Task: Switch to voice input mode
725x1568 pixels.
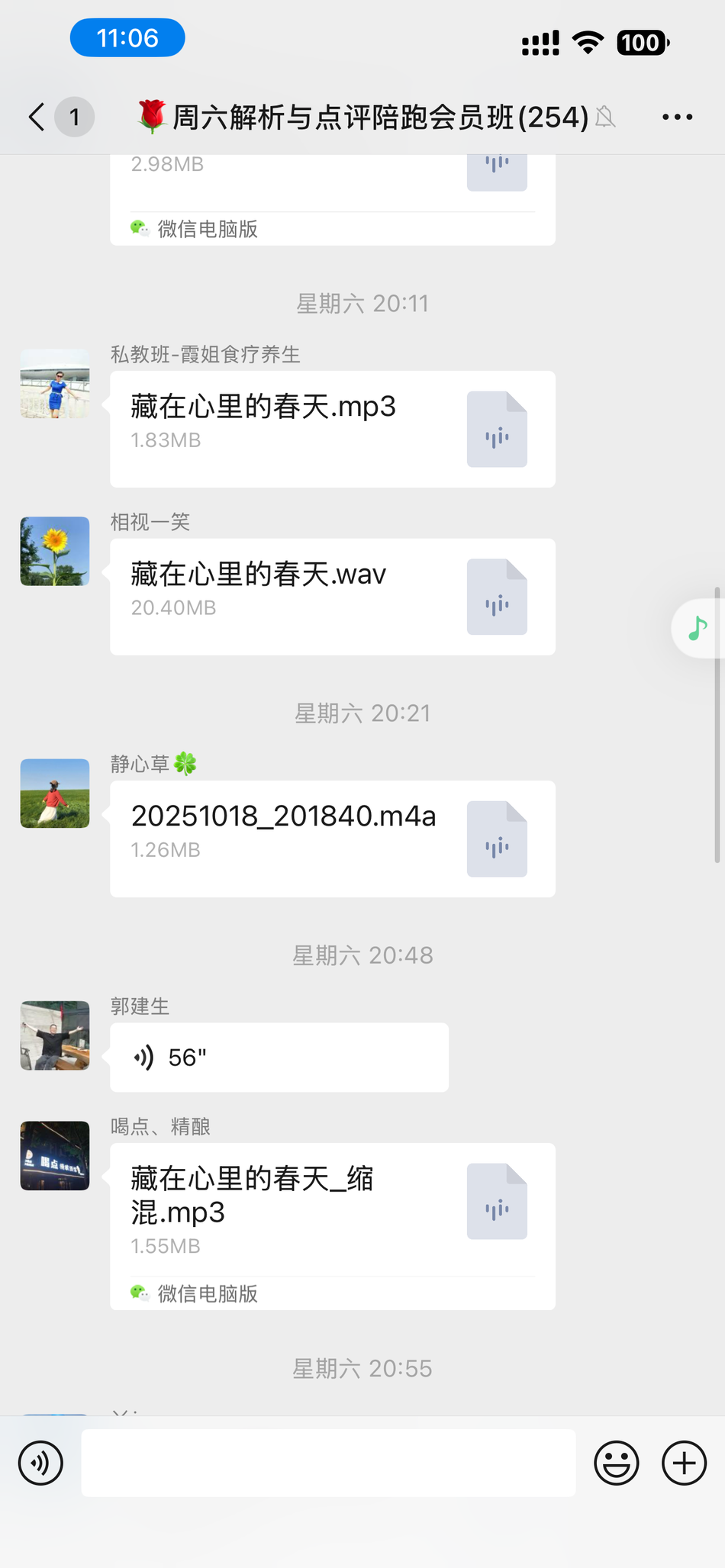Action: (40, 1463)
